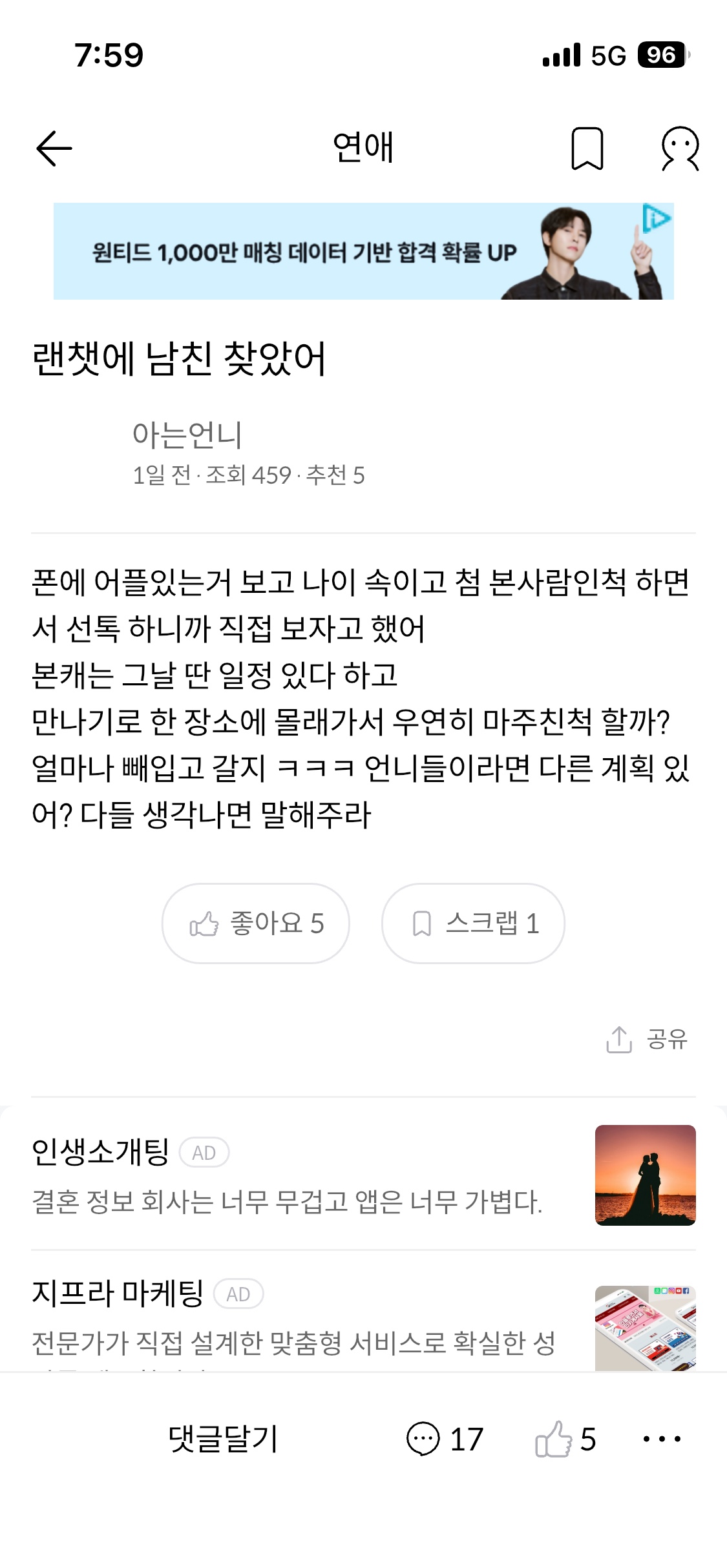
Task: Open the AdChoices icon on the banner
Action: pos(657,218)
